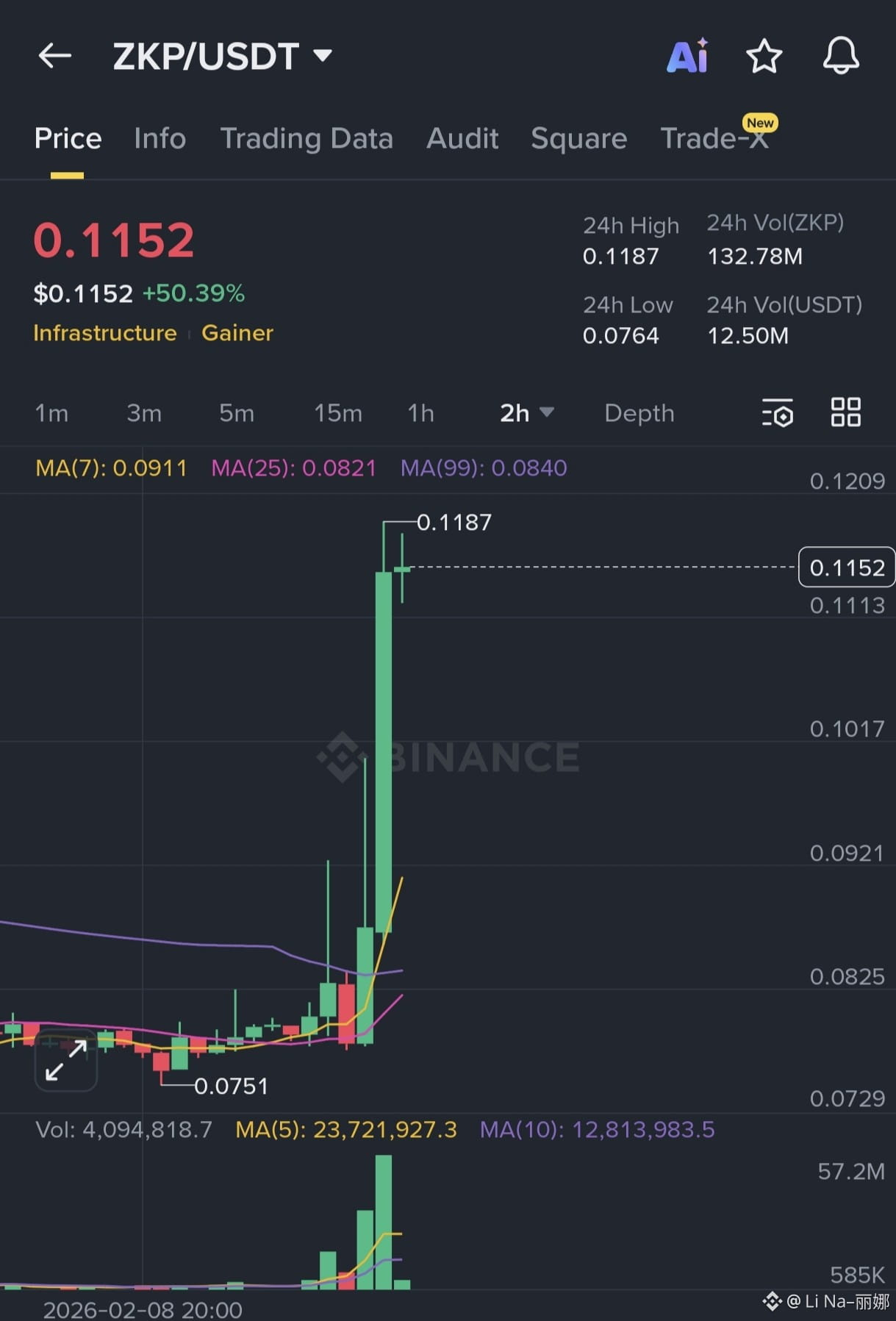Screen dimensions: 896x1321
Task: Select the 15m chart interval
Action: tap(338, 413)
